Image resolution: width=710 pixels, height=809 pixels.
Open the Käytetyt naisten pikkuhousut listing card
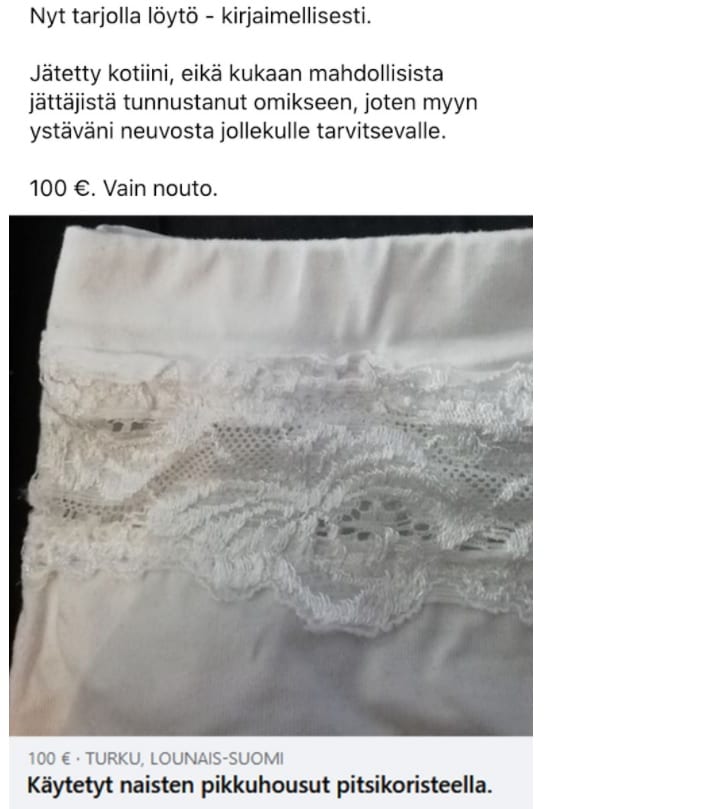(x=261, y=785)
